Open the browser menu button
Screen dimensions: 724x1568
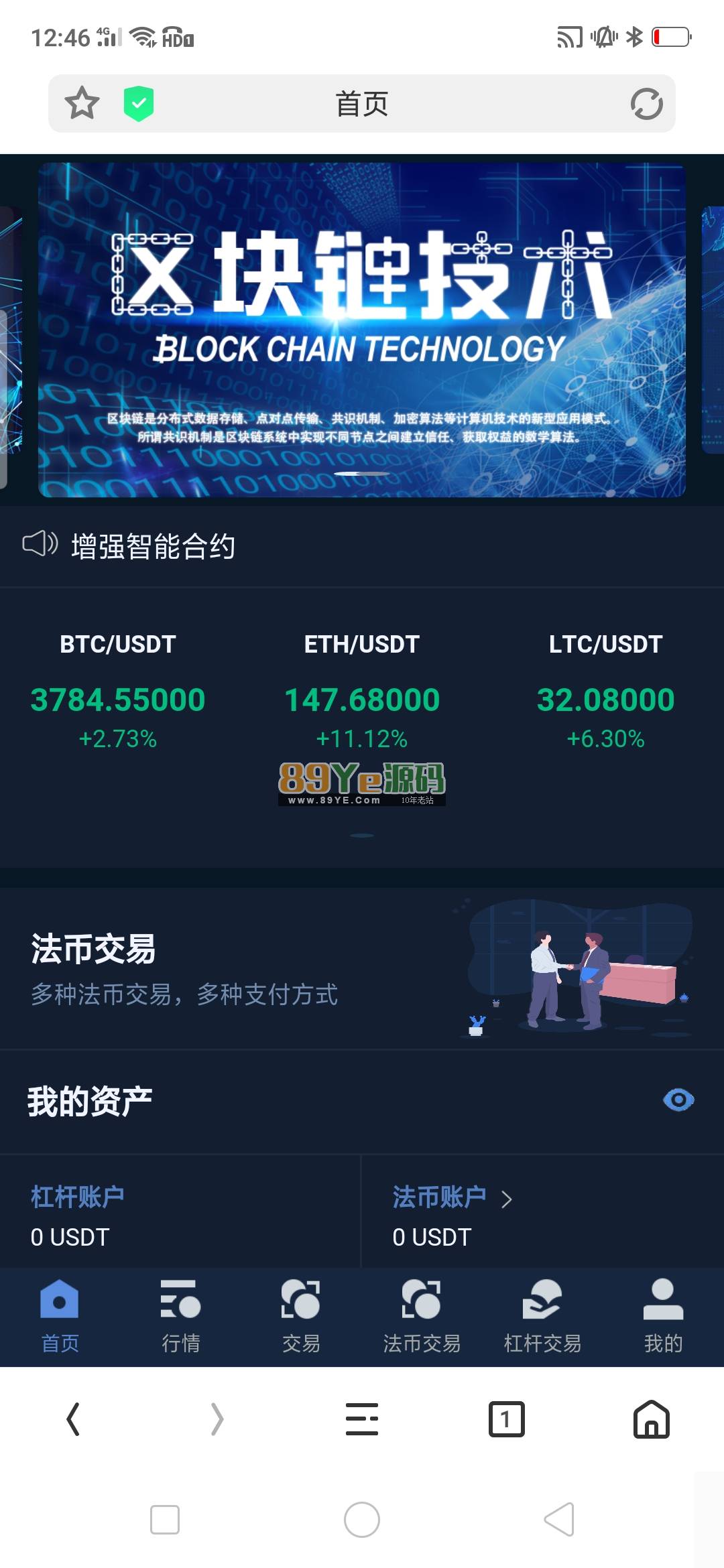click(362, 1419)
